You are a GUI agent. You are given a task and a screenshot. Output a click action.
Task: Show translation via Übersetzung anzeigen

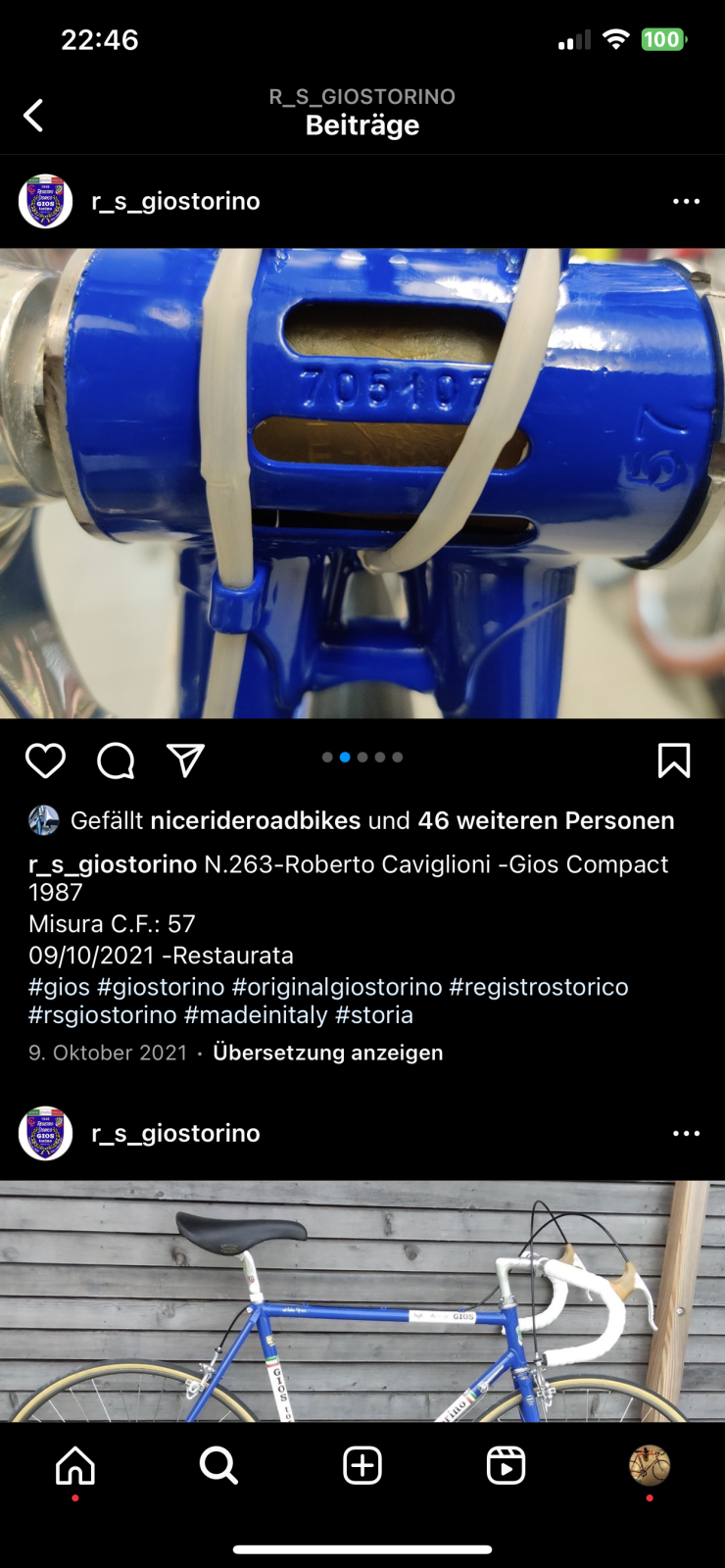[327, 1053]
